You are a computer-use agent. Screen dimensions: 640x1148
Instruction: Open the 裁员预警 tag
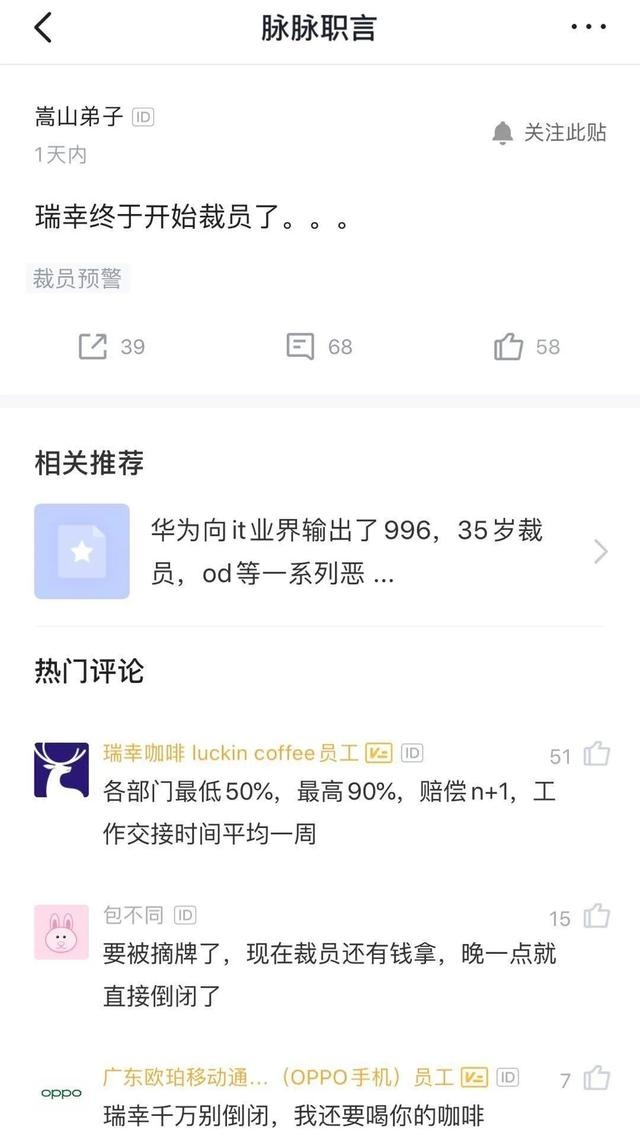click(x=77, y=278)
